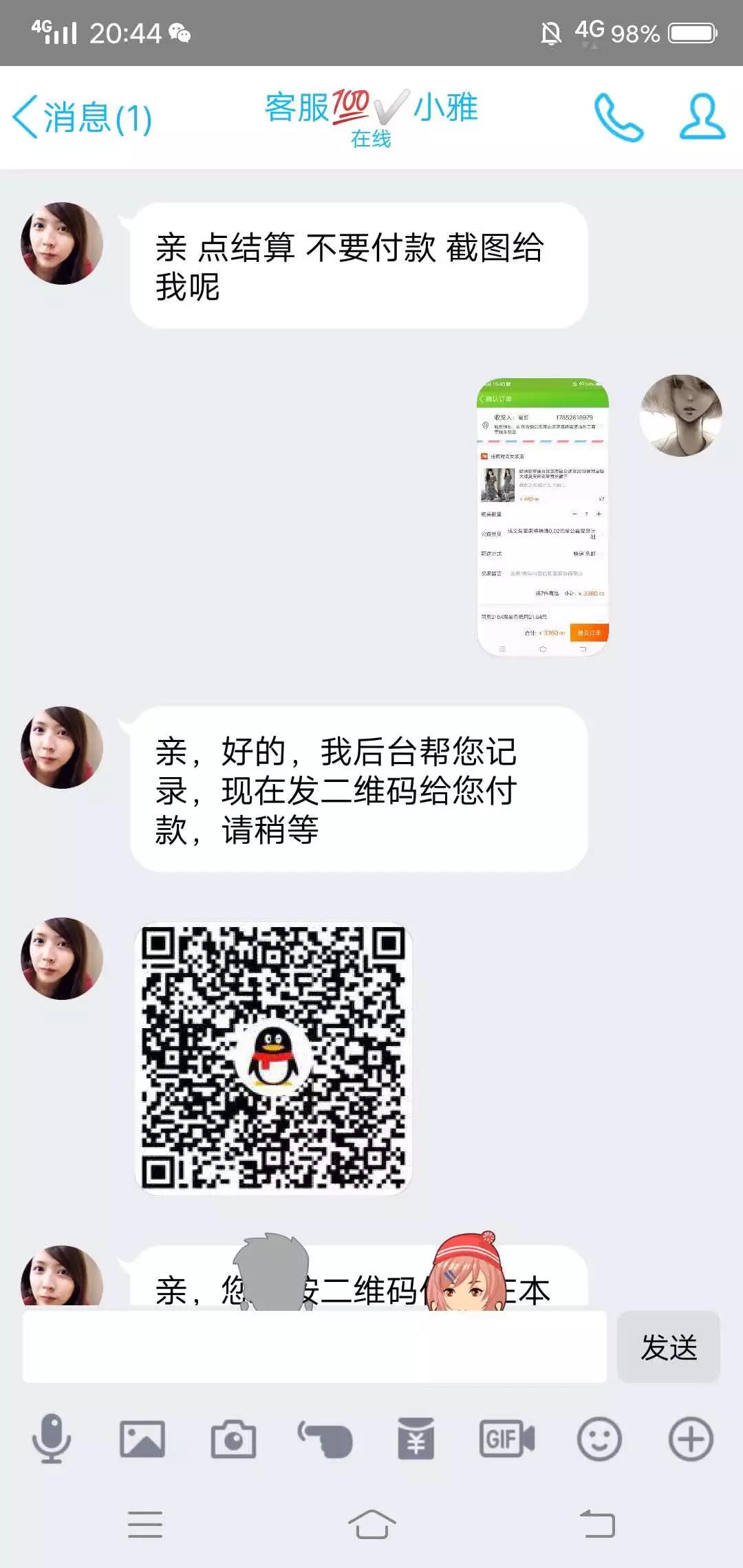Tap the 发送 send button
Viewport: 743px width, 1568px height.
668,1347
